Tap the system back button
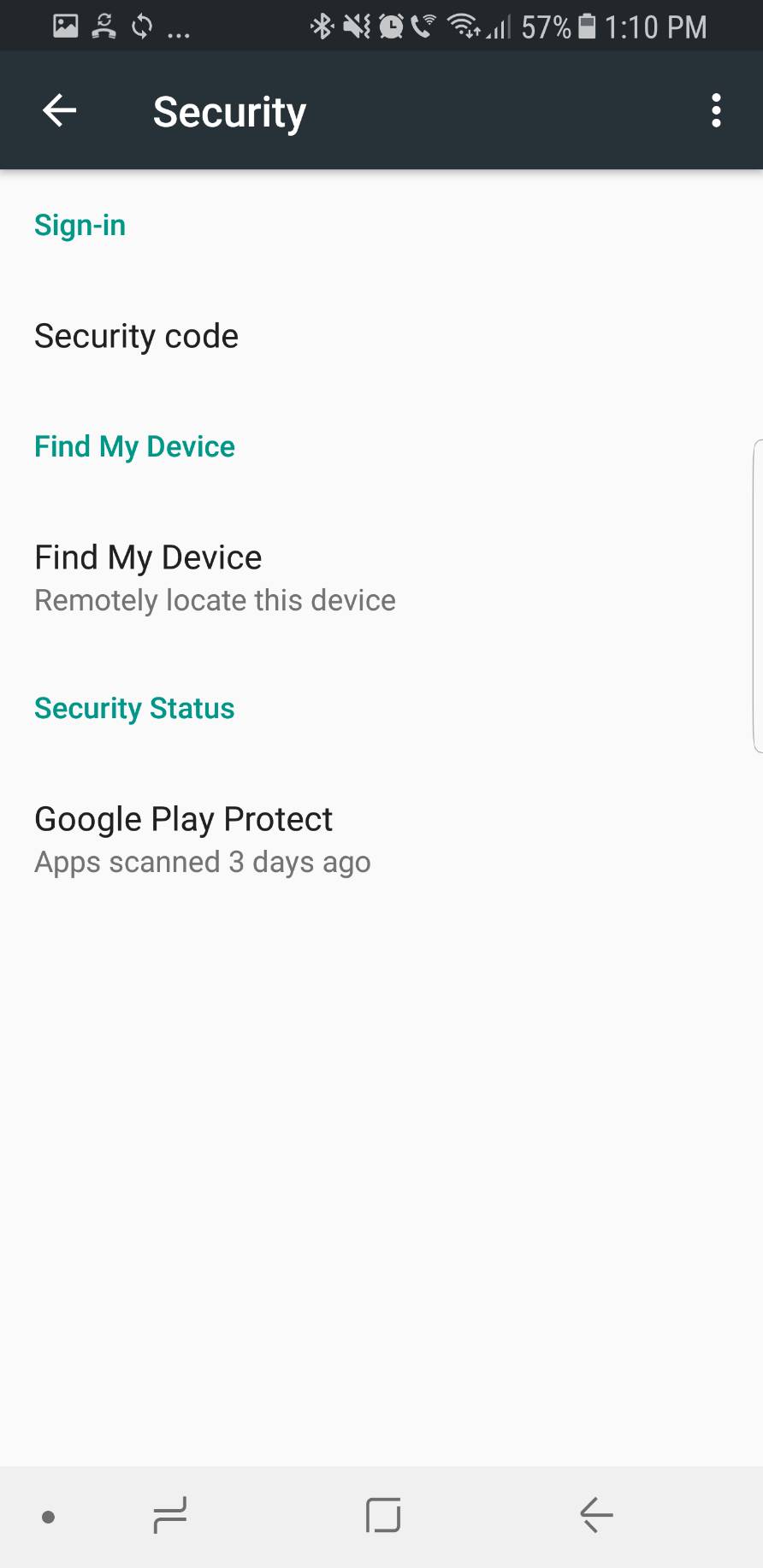Image resolution: width=763 pixels, height=1568 pixels. 596,1516
